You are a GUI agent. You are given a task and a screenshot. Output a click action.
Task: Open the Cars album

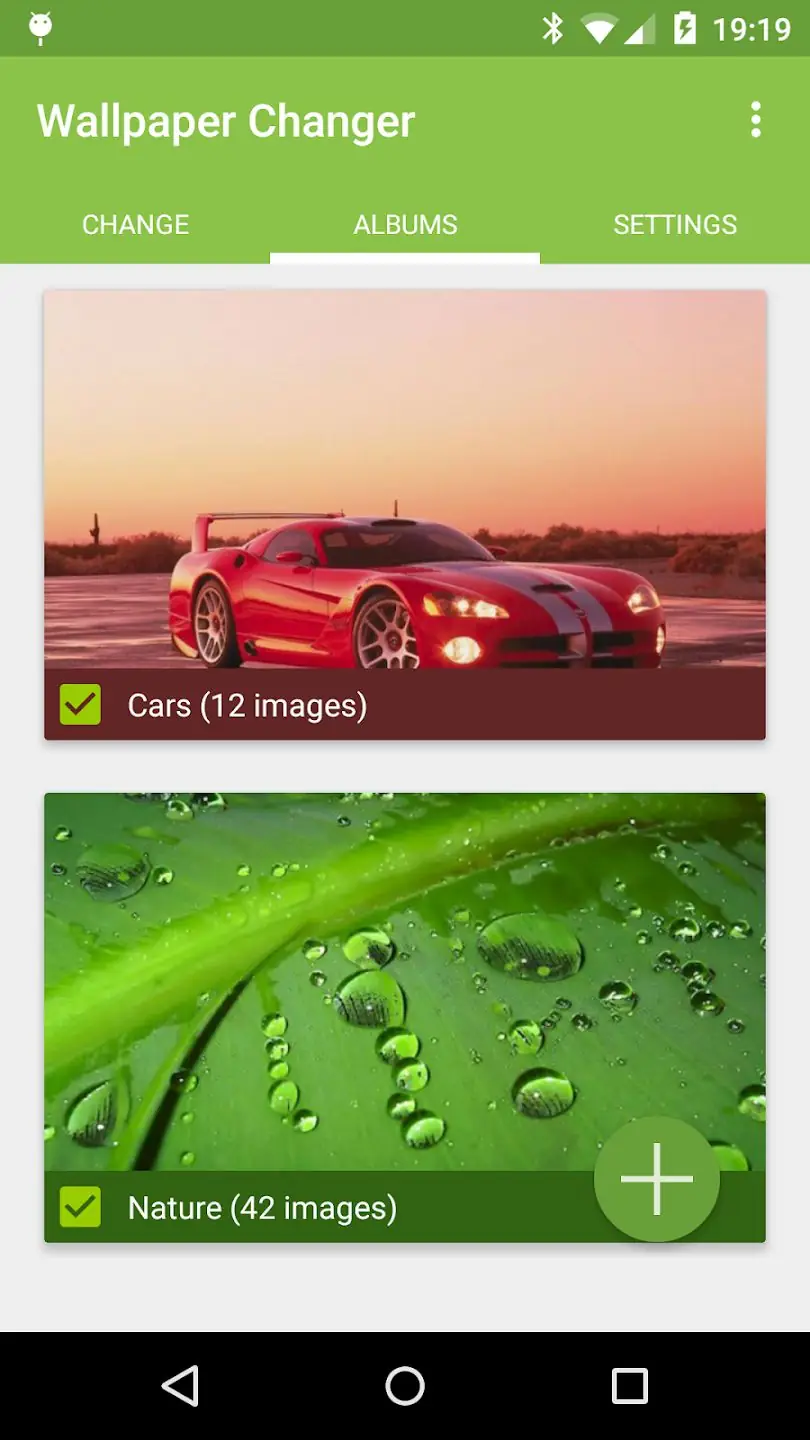(405, 480)
